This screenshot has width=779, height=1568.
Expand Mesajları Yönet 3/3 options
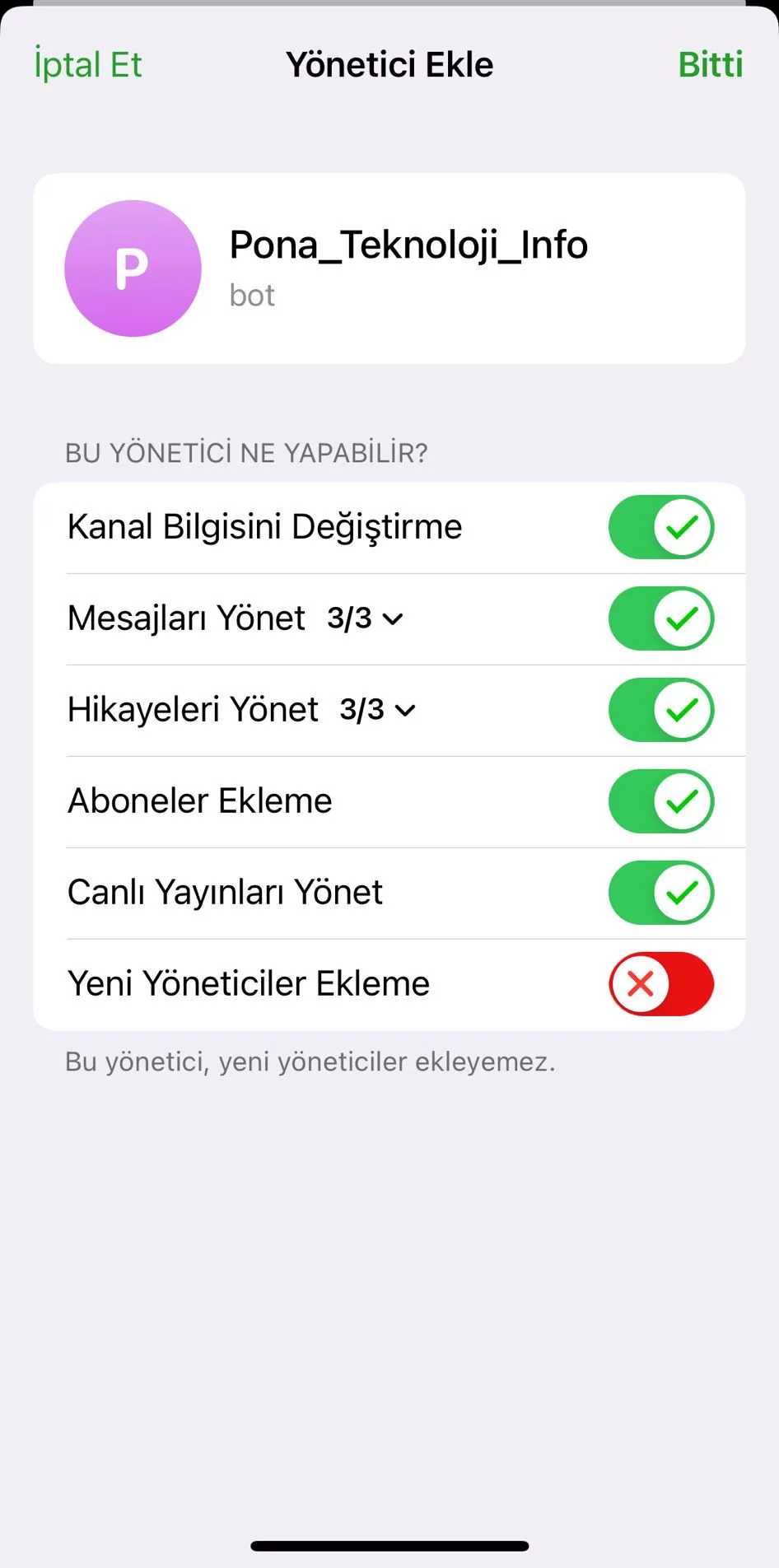click(x=365, y=618)
